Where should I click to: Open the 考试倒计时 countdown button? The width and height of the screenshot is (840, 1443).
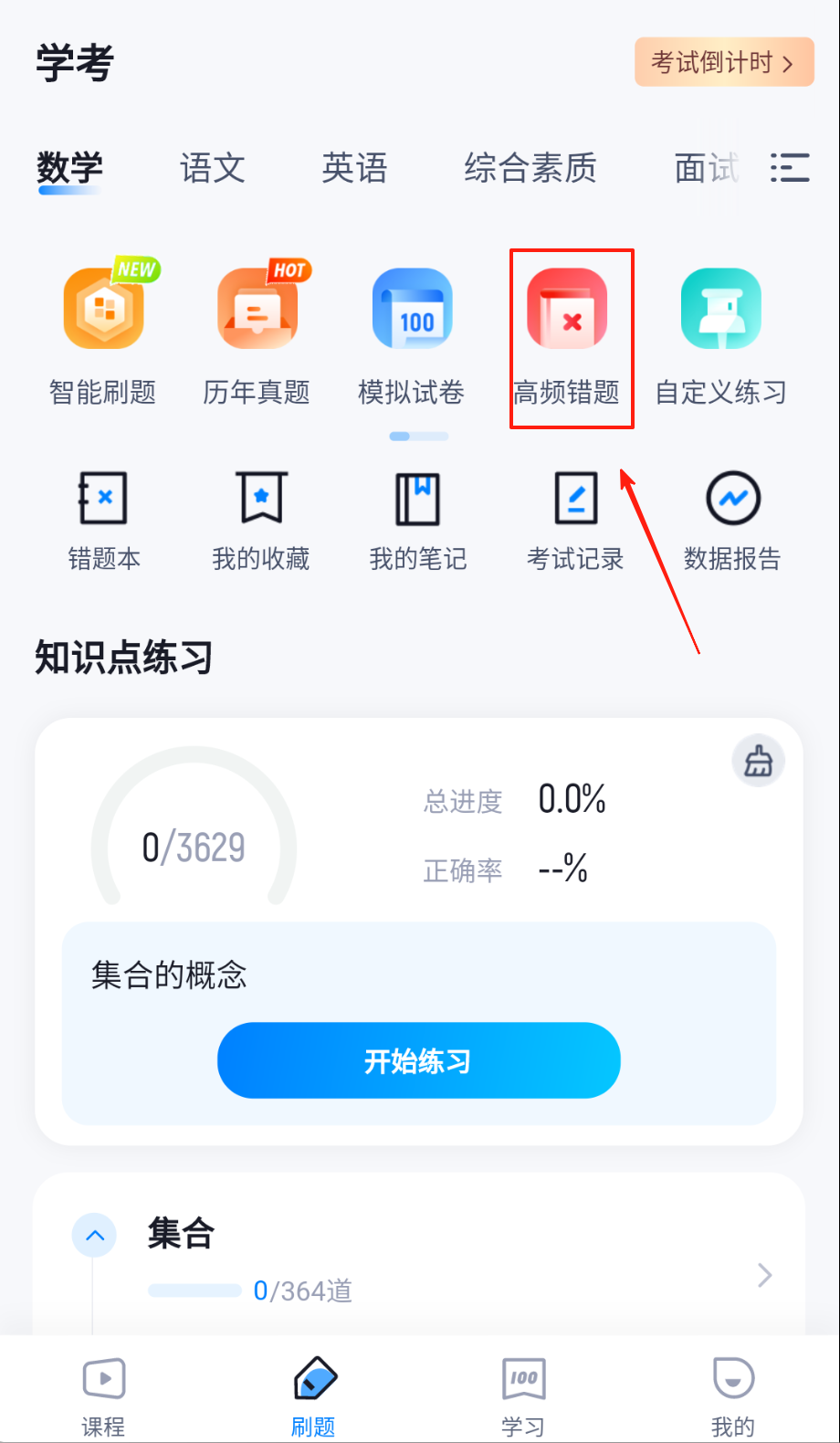(x=723, y=62)
